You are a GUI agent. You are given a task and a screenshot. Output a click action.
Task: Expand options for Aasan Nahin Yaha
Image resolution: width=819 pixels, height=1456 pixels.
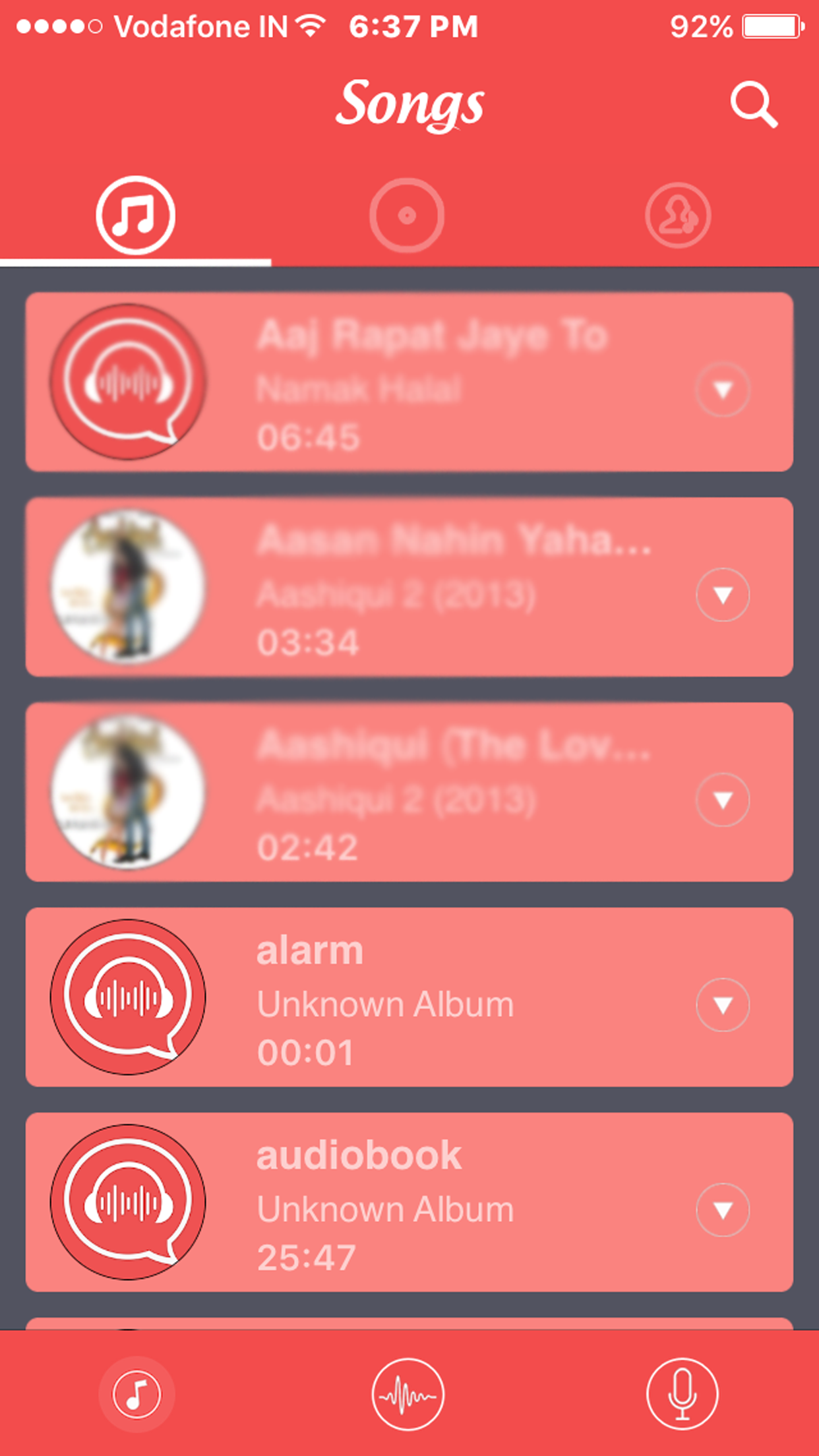coord(723,595)
